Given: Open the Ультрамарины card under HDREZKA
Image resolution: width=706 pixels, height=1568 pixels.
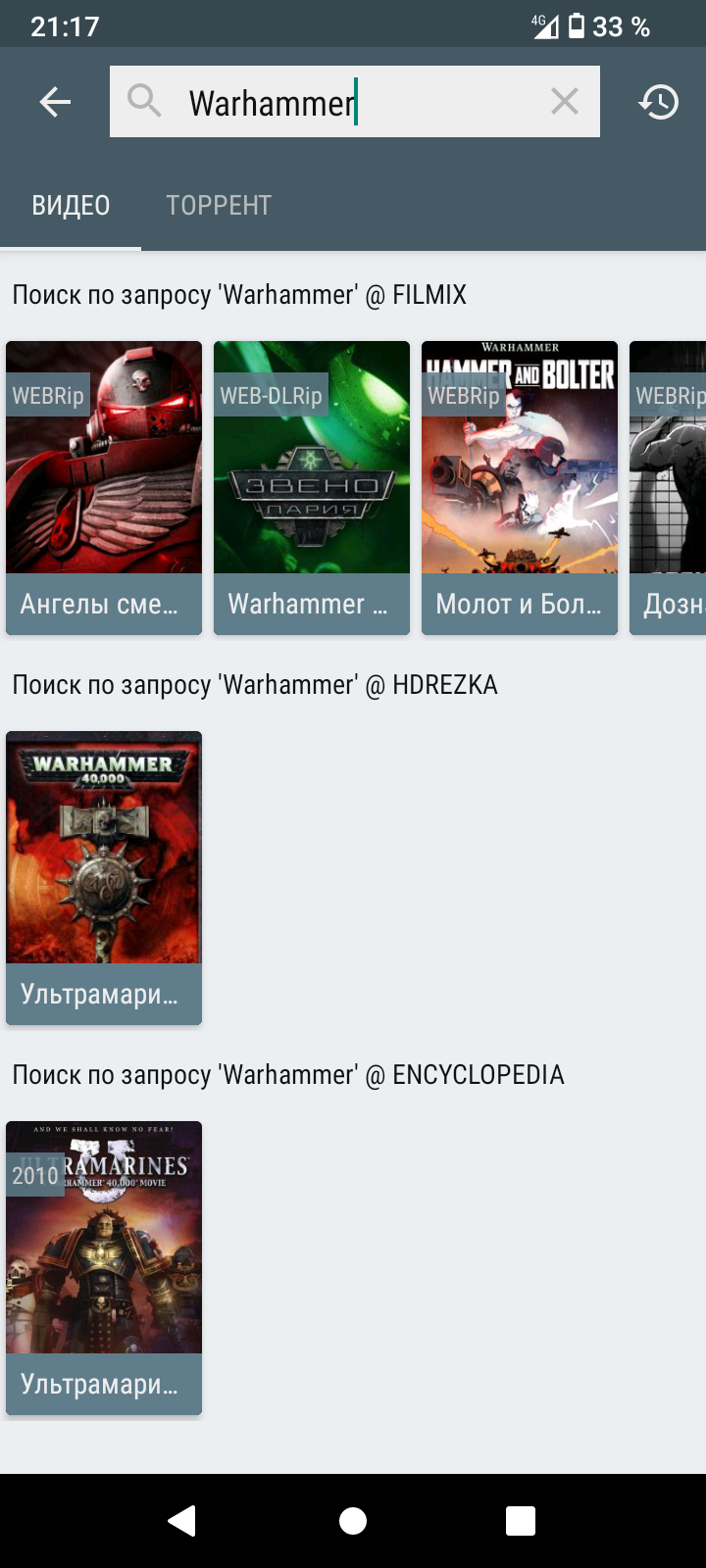Looking at the screenshot, I should click(104, 877).
